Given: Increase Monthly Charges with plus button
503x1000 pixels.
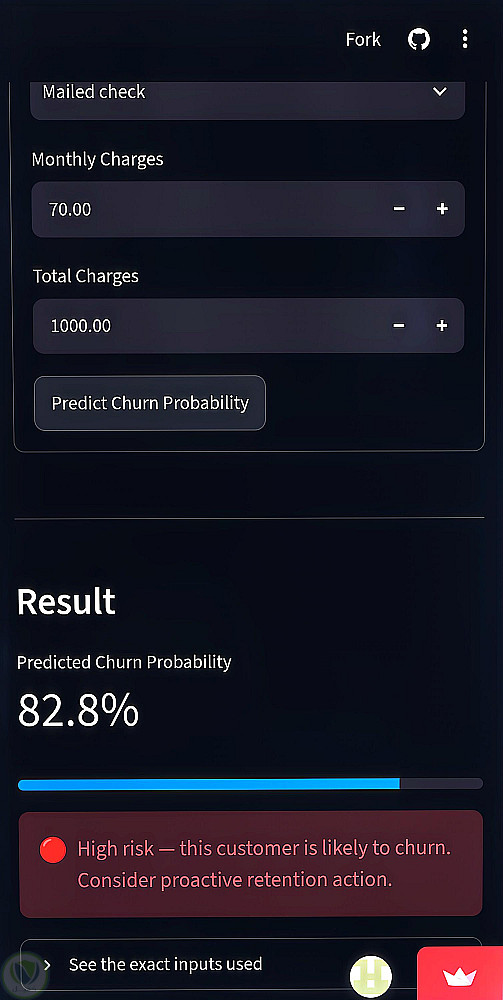Looking at the screenshot, I should [x=442, y=209].
